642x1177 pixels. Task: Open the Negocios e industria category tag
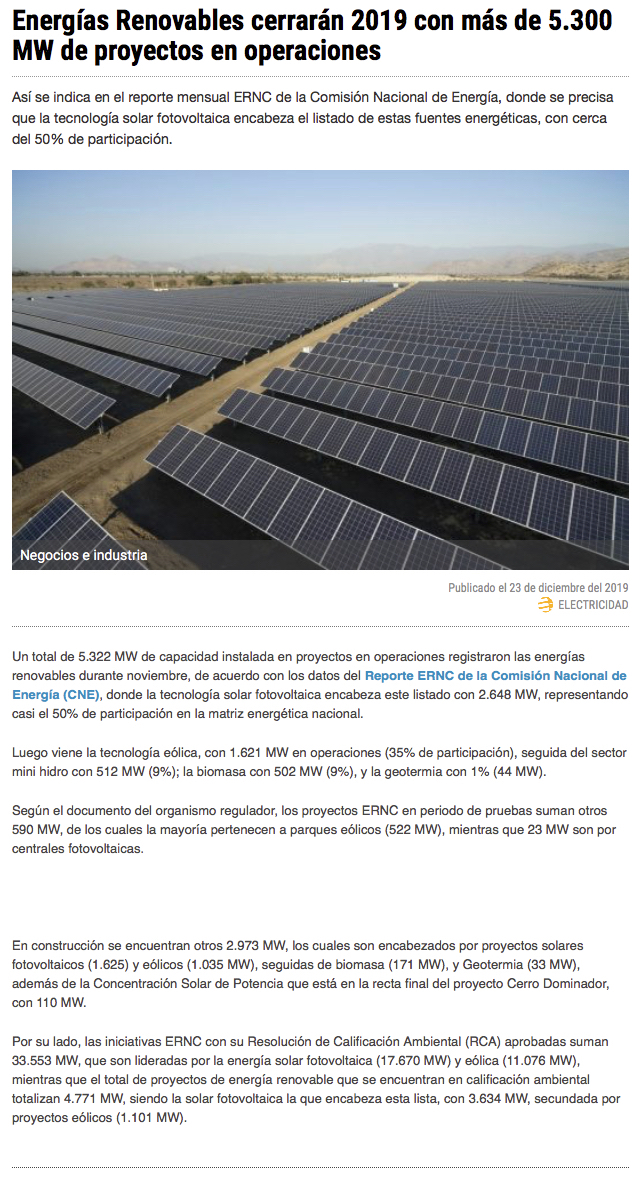pos(84,555)
